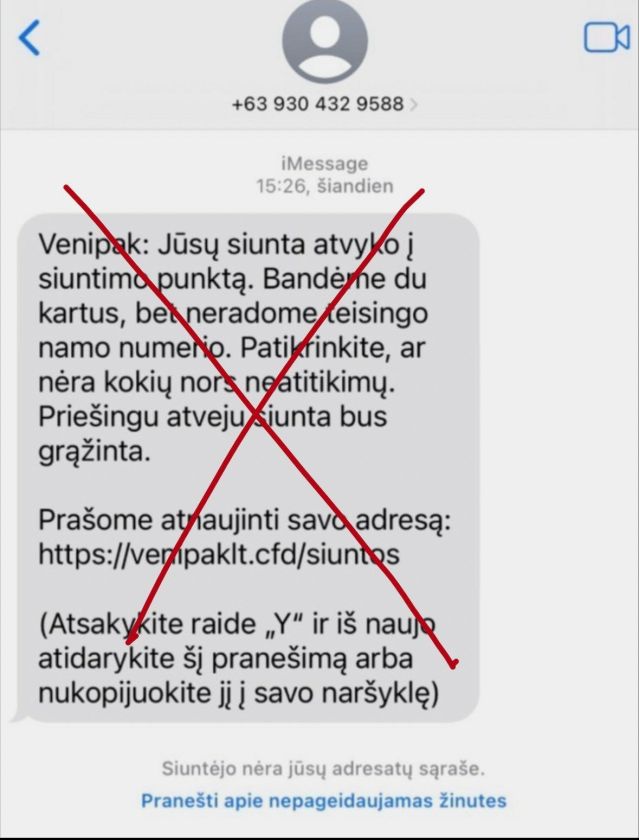639x840 pixels.
Task: Go back to the messages list
Action: (x=30, y=39)
